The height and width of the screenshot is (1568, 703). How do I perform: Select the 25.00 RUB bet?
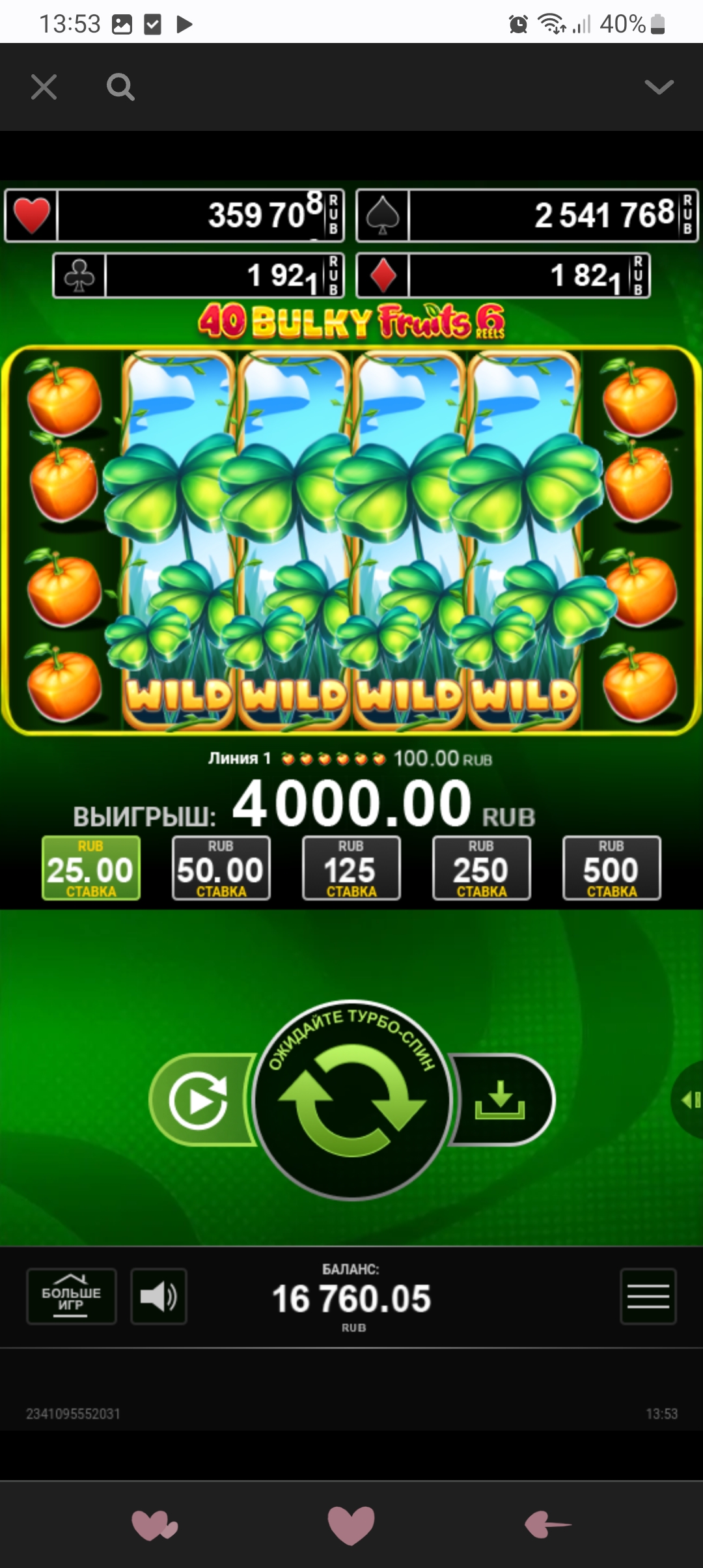point(91,868)
